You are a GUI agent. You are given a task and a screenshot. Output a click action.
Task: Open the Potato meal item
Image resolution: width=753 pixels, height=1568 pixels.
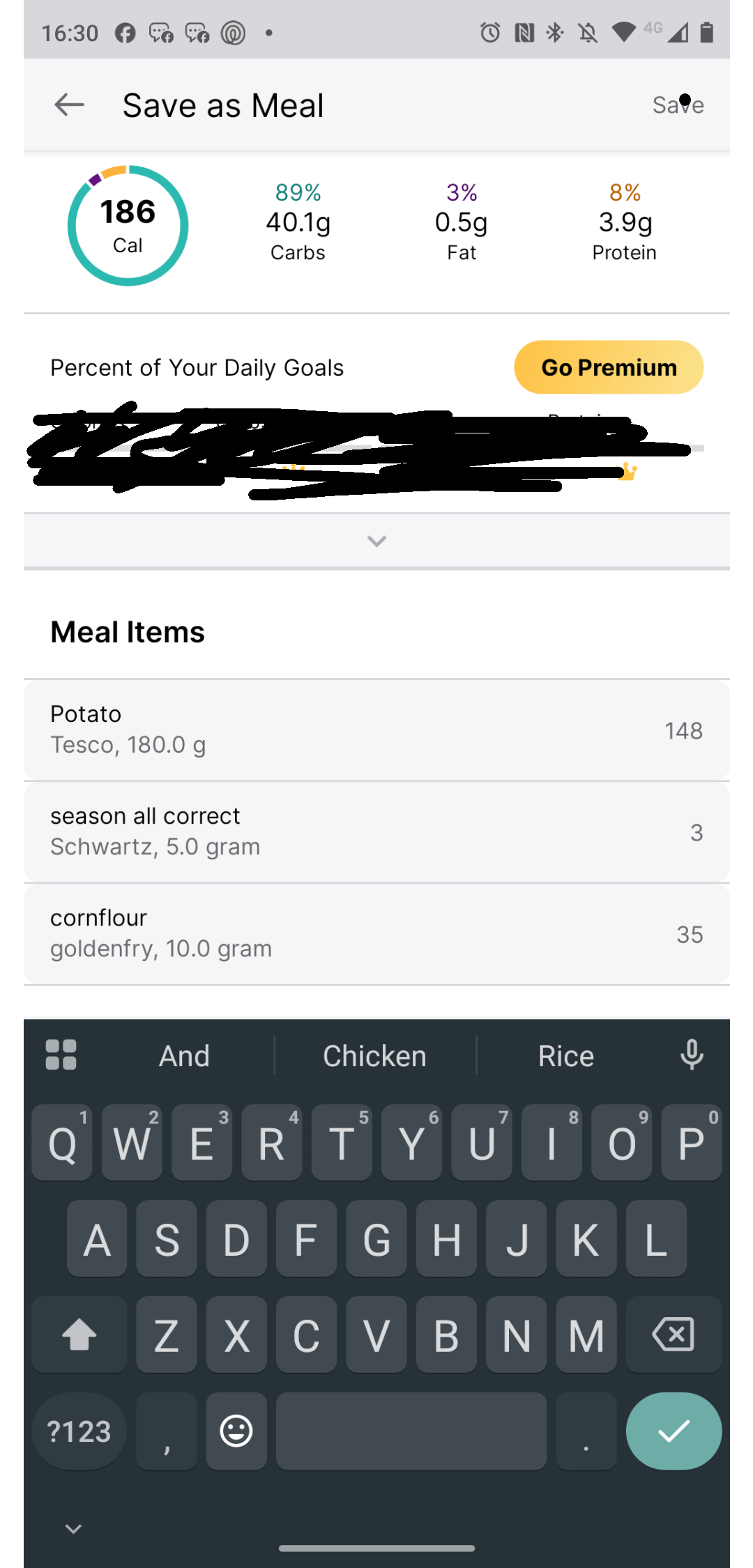pyautogui.click(x=376, y=730)
